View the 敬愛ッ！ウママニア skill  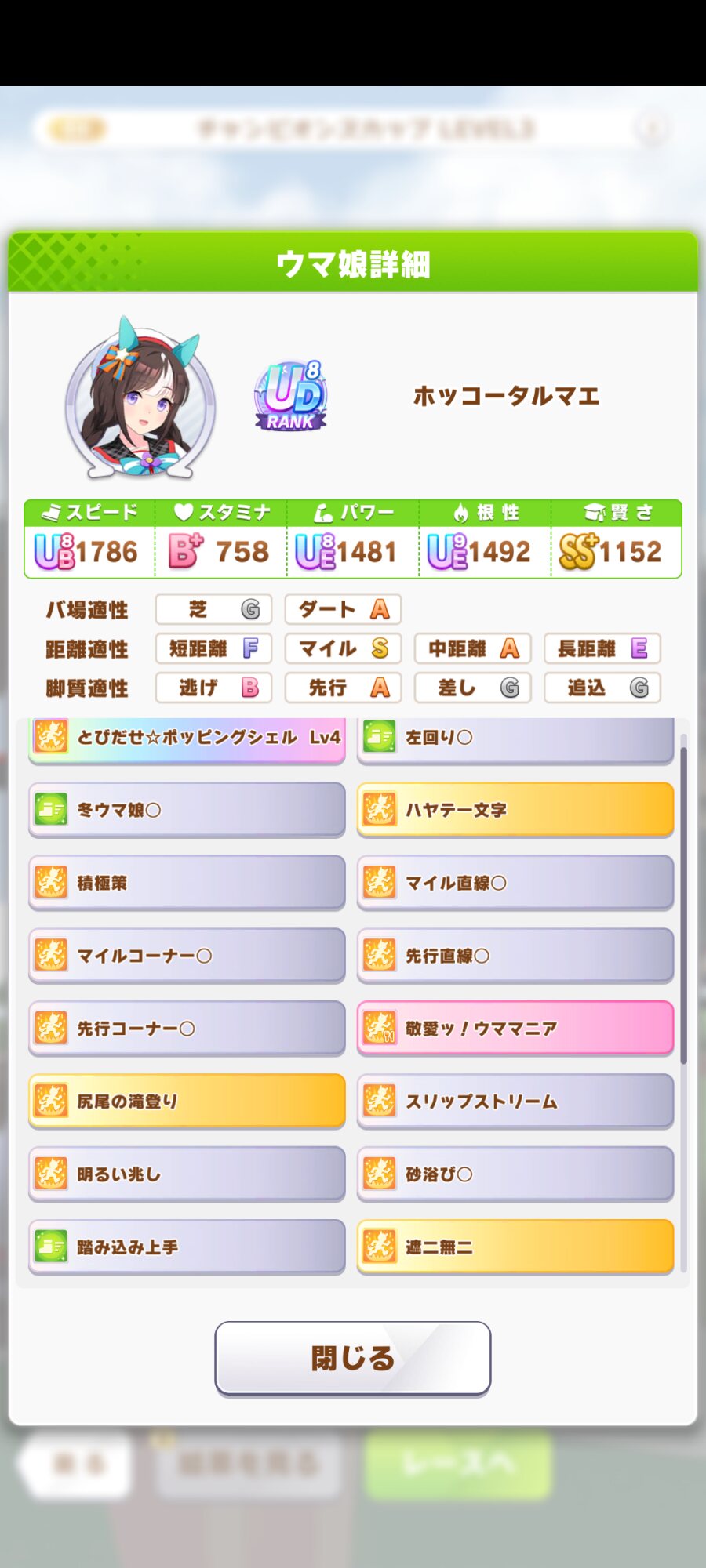coord(515,1029)
